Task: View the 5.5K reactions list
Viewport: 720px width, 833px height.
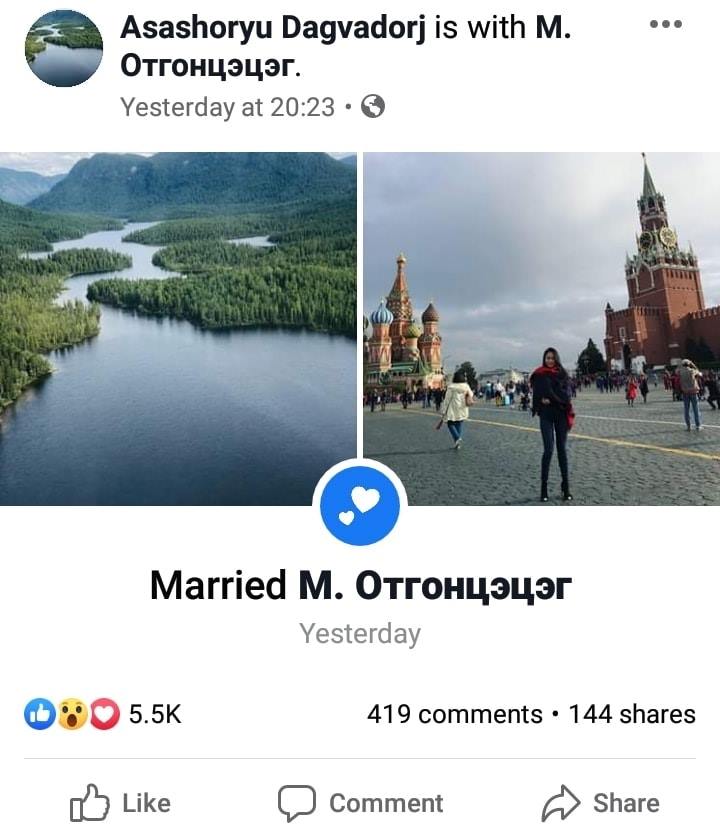Action: 103,714
